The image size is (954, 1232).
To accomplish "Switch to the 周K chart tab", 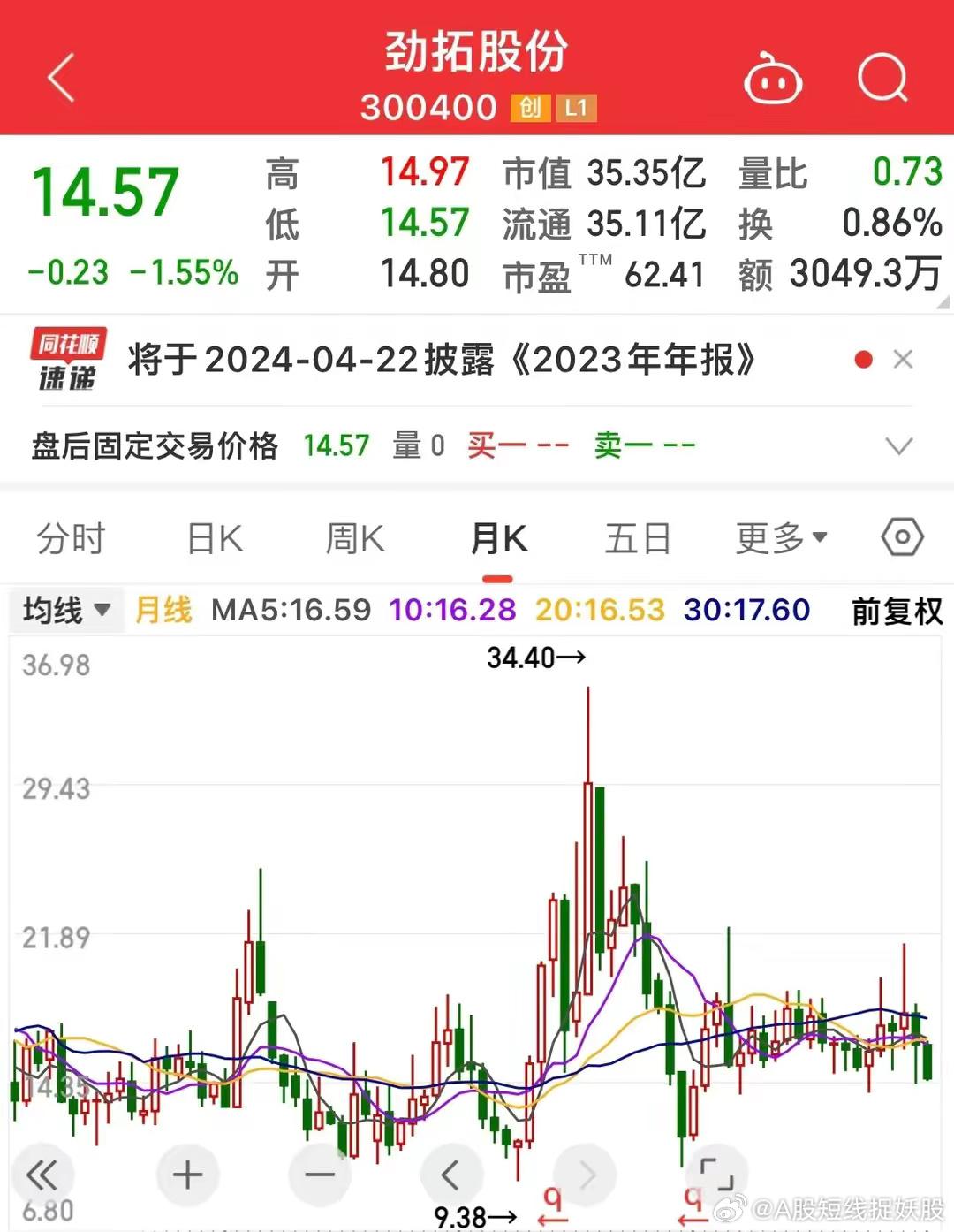I will click(x=355, y=538).
